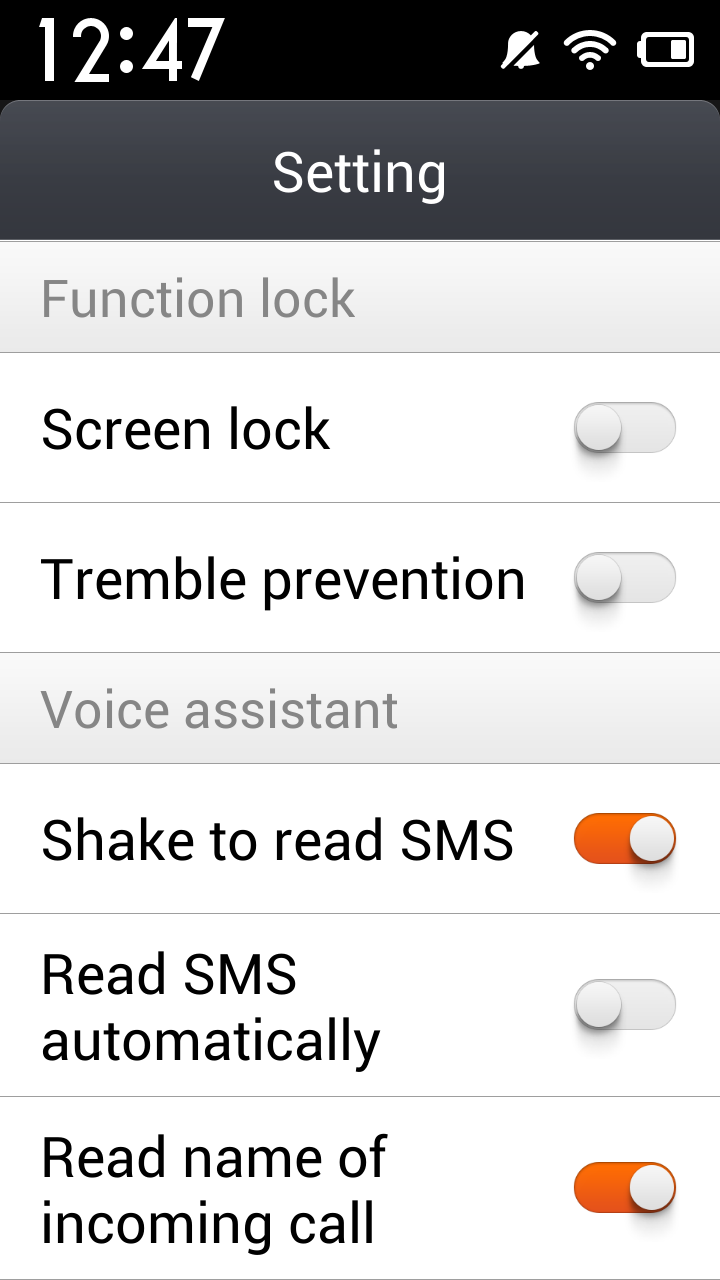This screenshot has width=720, height=1280.
Task: Turn on Tremble prevention
Action: click(x=625, y=578)
